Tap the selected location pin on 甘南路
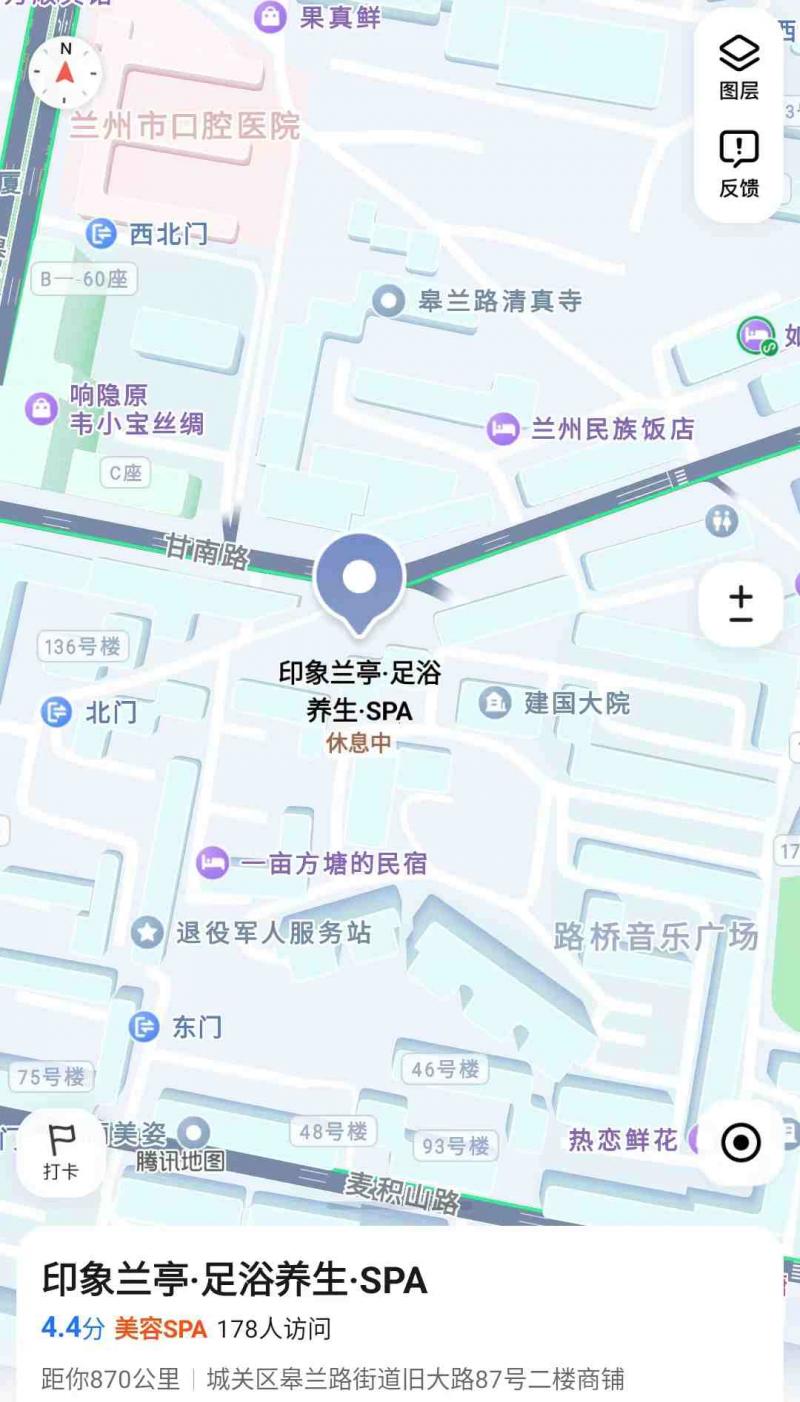 359,579
